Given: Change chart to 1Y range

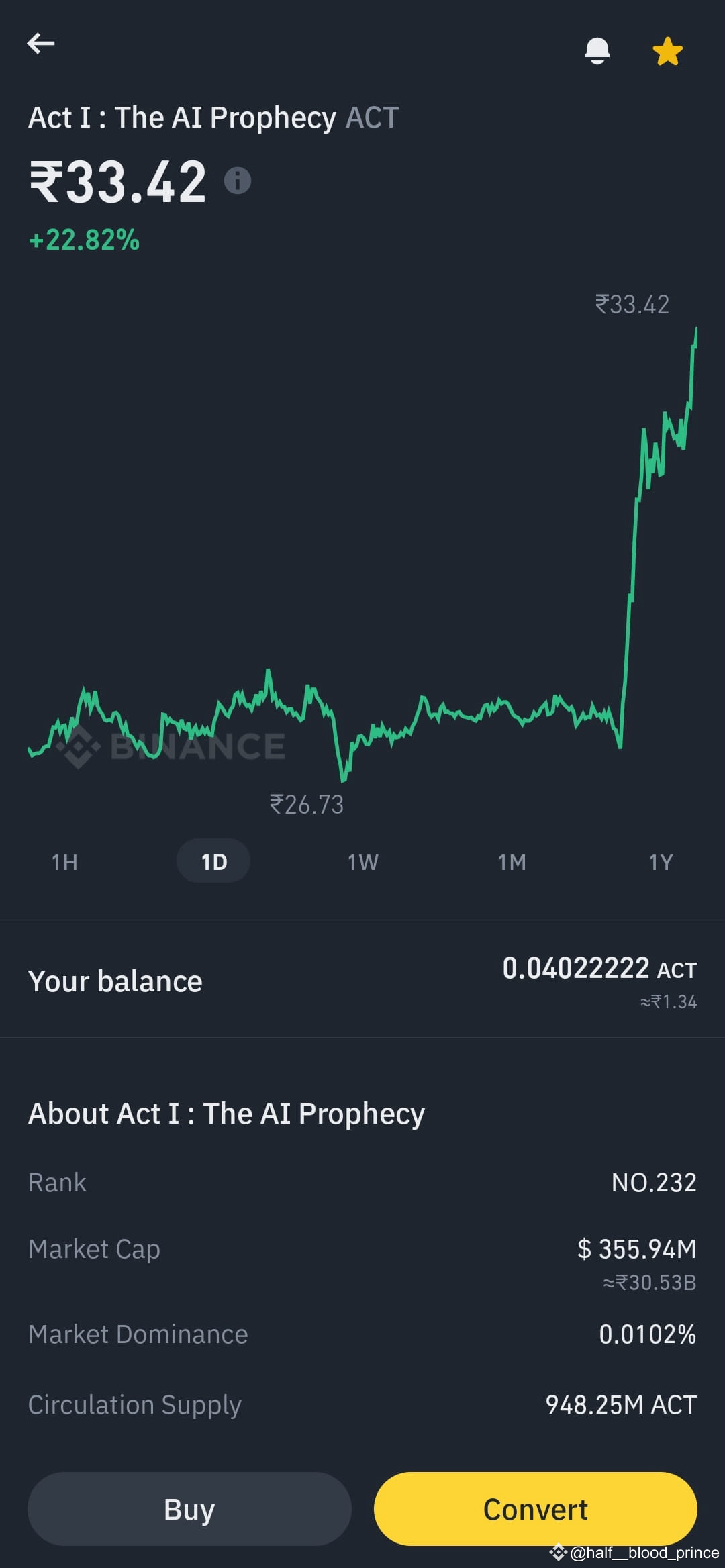Looking at the screenshot, I should (661, 862).
